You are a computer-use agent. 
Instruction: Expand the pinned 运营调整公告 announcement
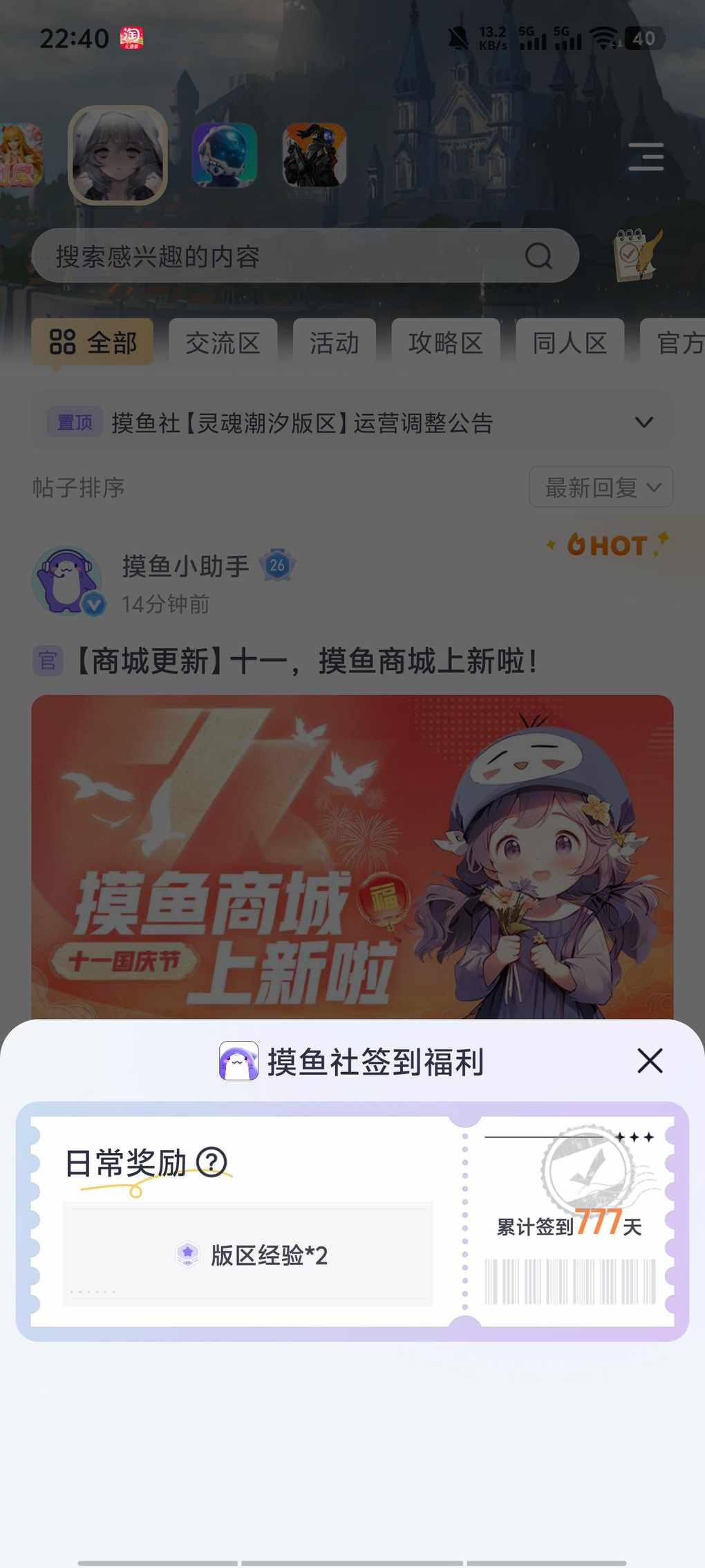click(x=643, y=423)
